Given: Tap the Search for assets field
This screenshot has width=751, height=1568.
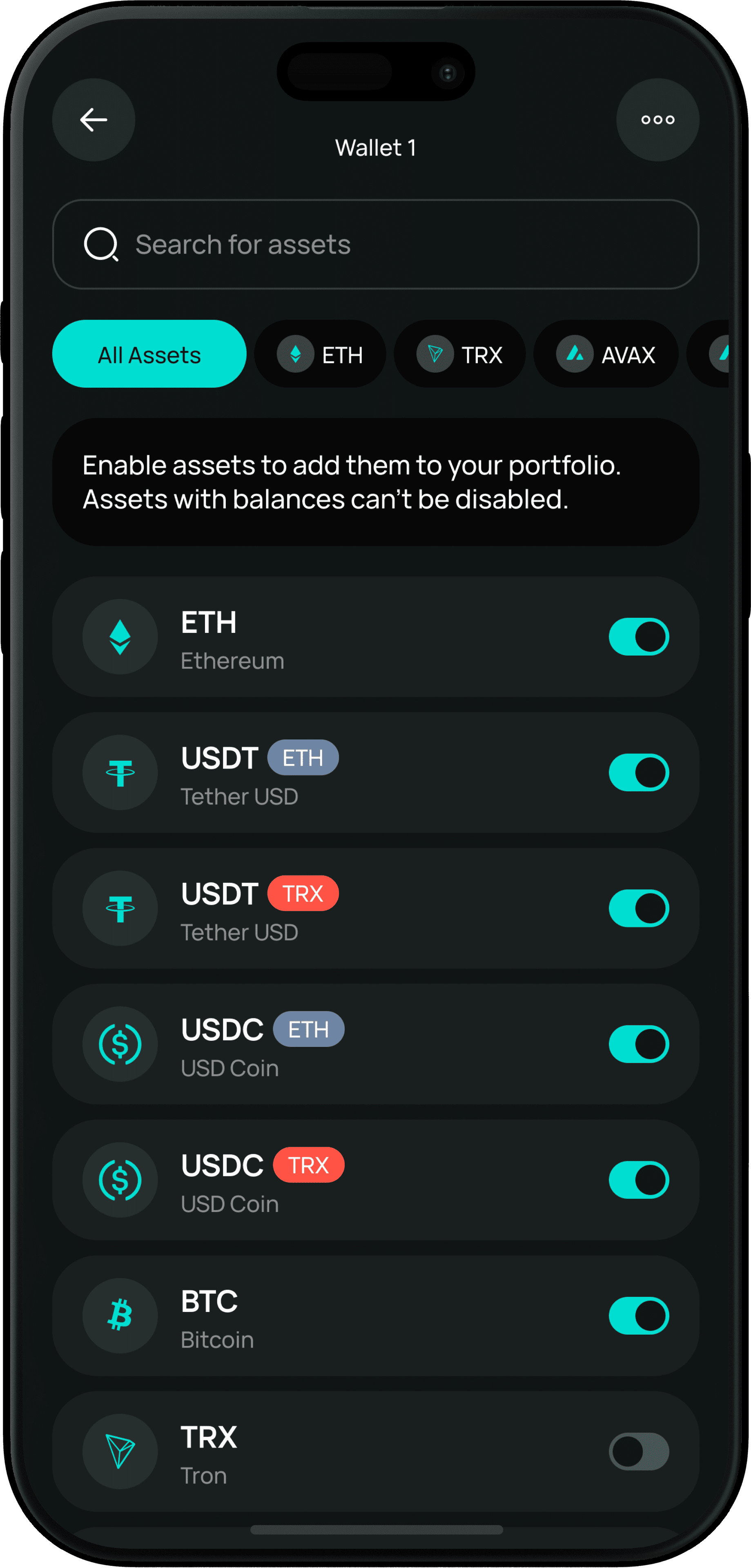Looking at the screenshot, I should [375, 244].
